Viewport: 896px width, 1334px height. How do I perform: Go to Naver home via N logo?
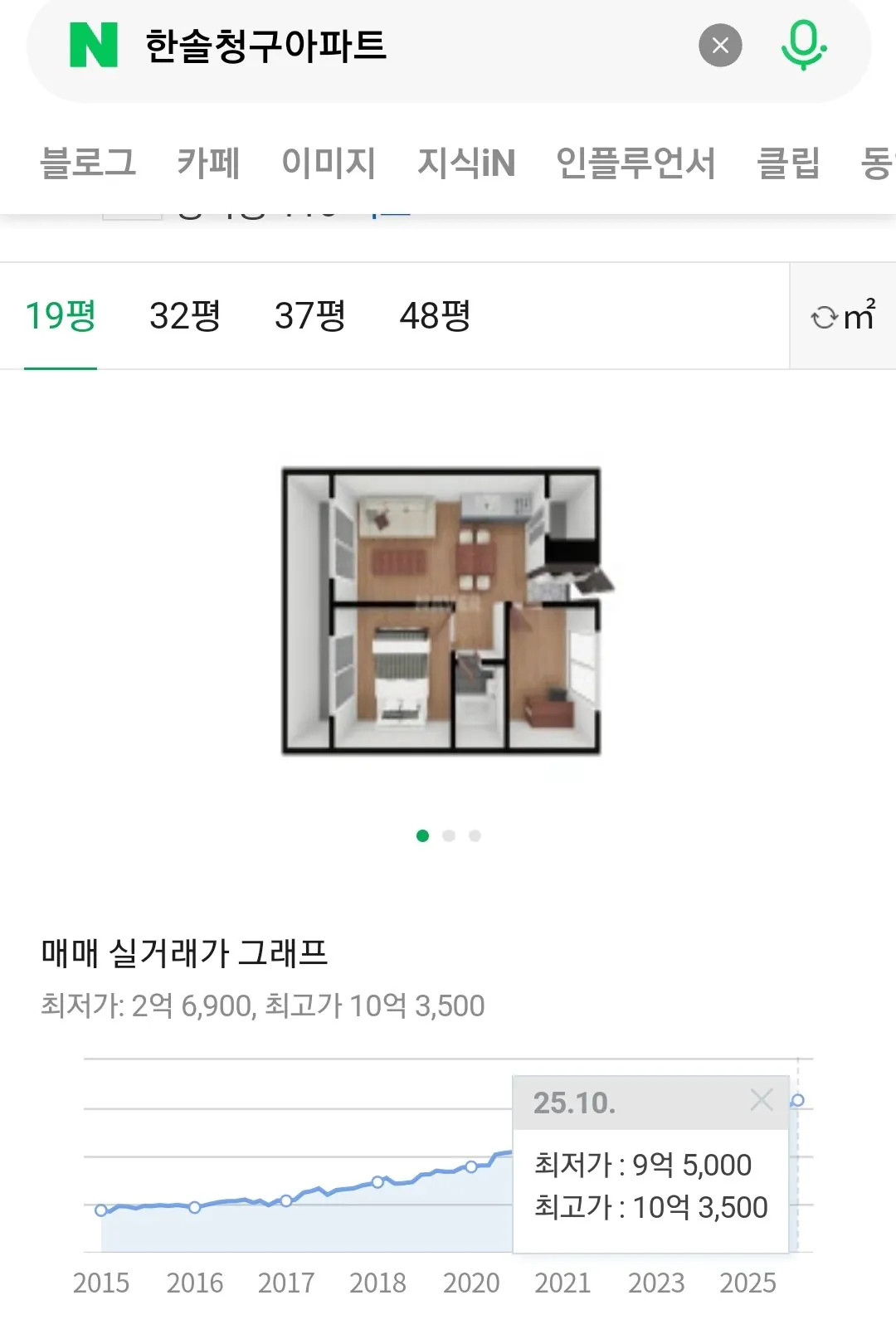click(94, 46)
